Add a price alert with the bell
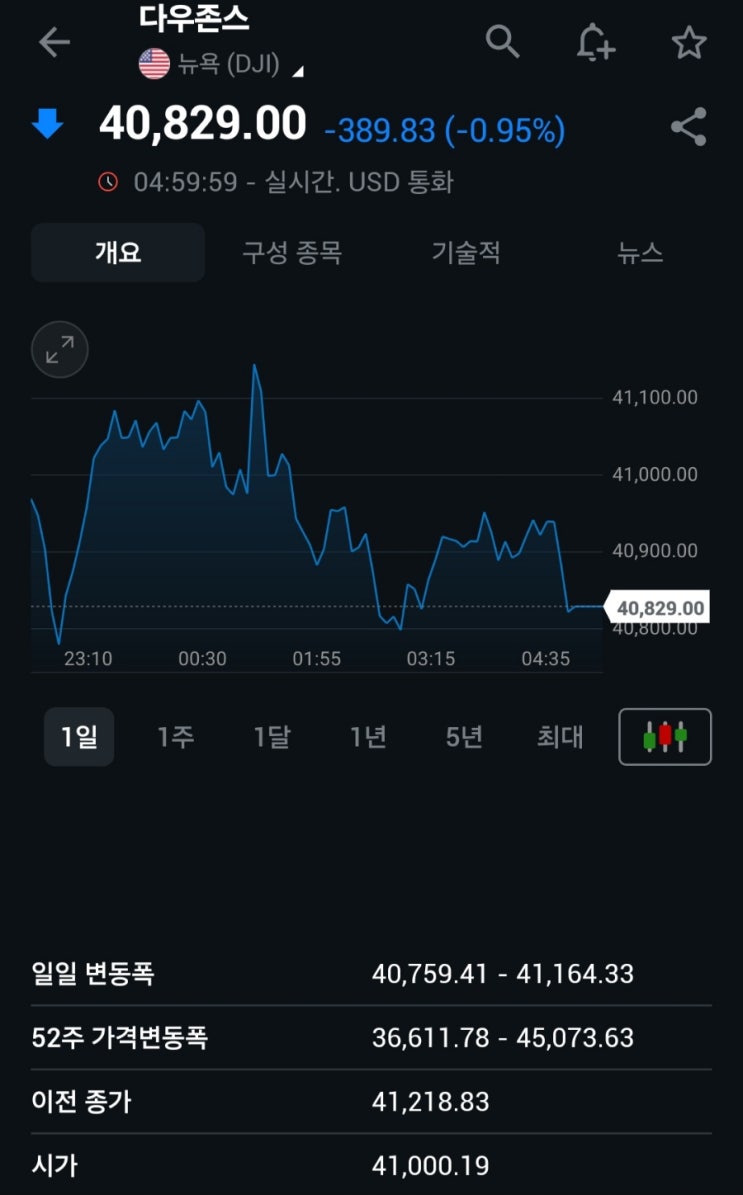This screenshot has height=1195, width=743. click(x=596, y=43)
